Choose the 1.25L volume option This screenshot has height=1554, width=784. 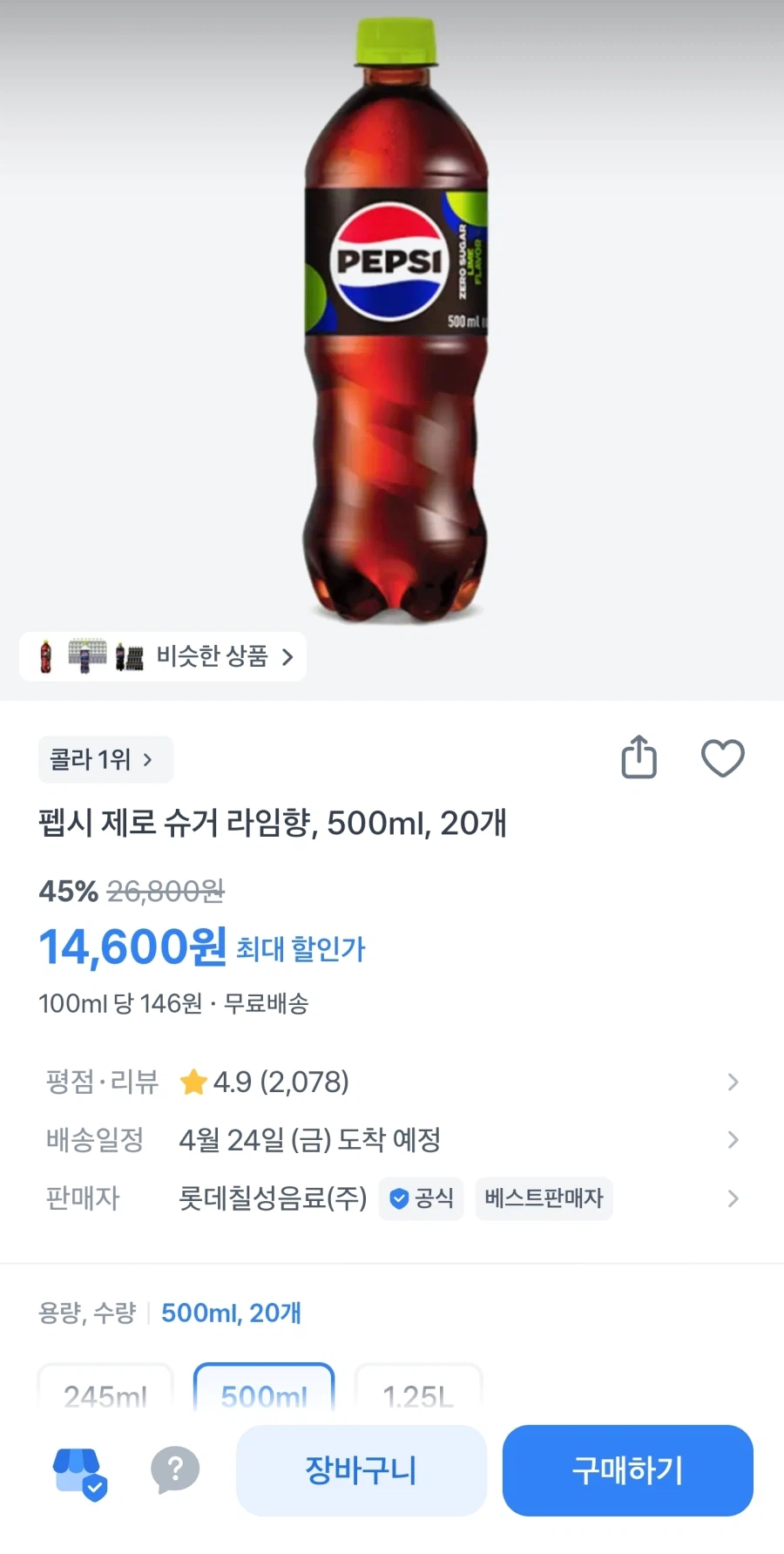(419, 1393)
